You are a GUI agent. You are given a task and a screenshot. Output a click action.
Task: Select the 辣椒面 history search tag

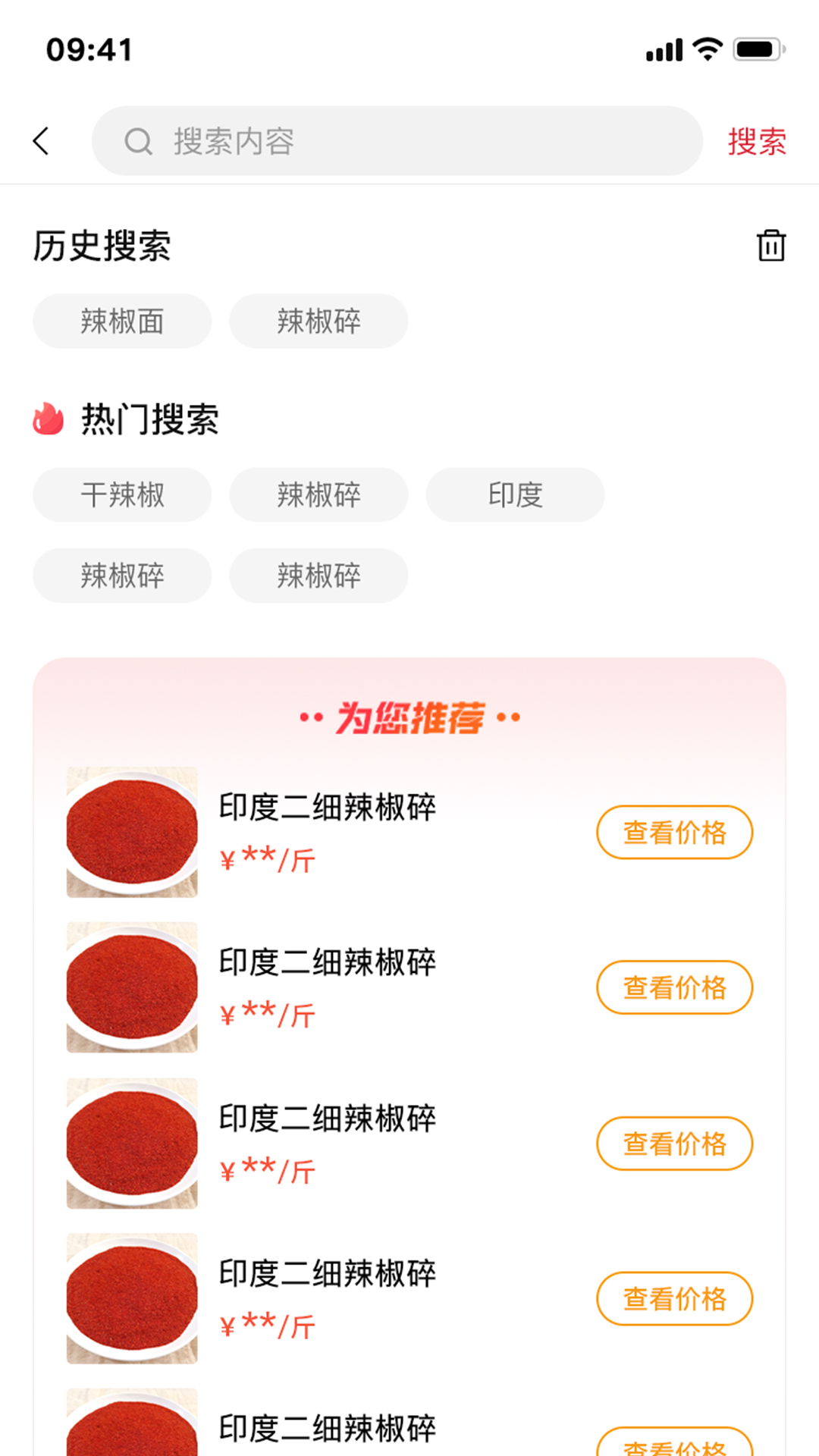122,321
